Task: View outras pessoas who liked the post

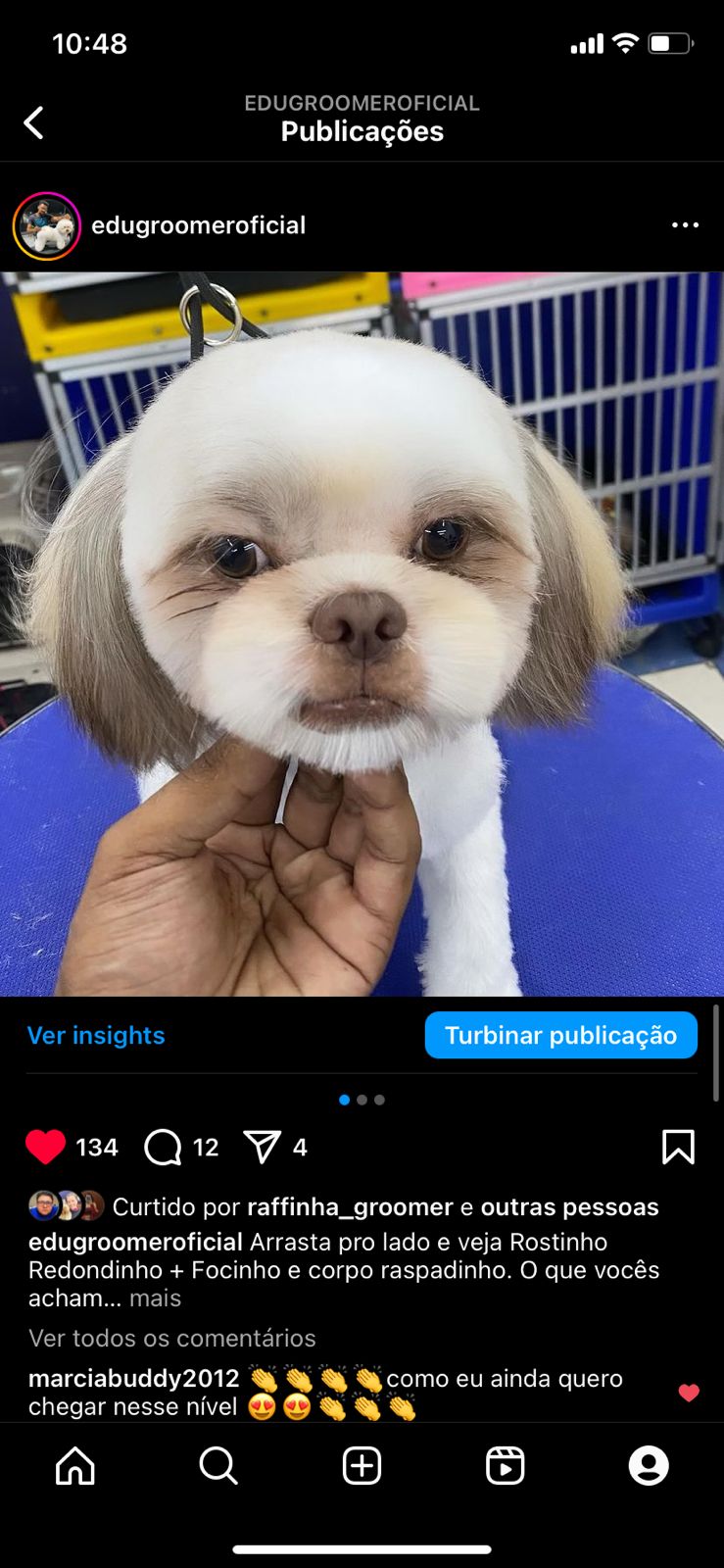Action: click(x=569, y=1207)
